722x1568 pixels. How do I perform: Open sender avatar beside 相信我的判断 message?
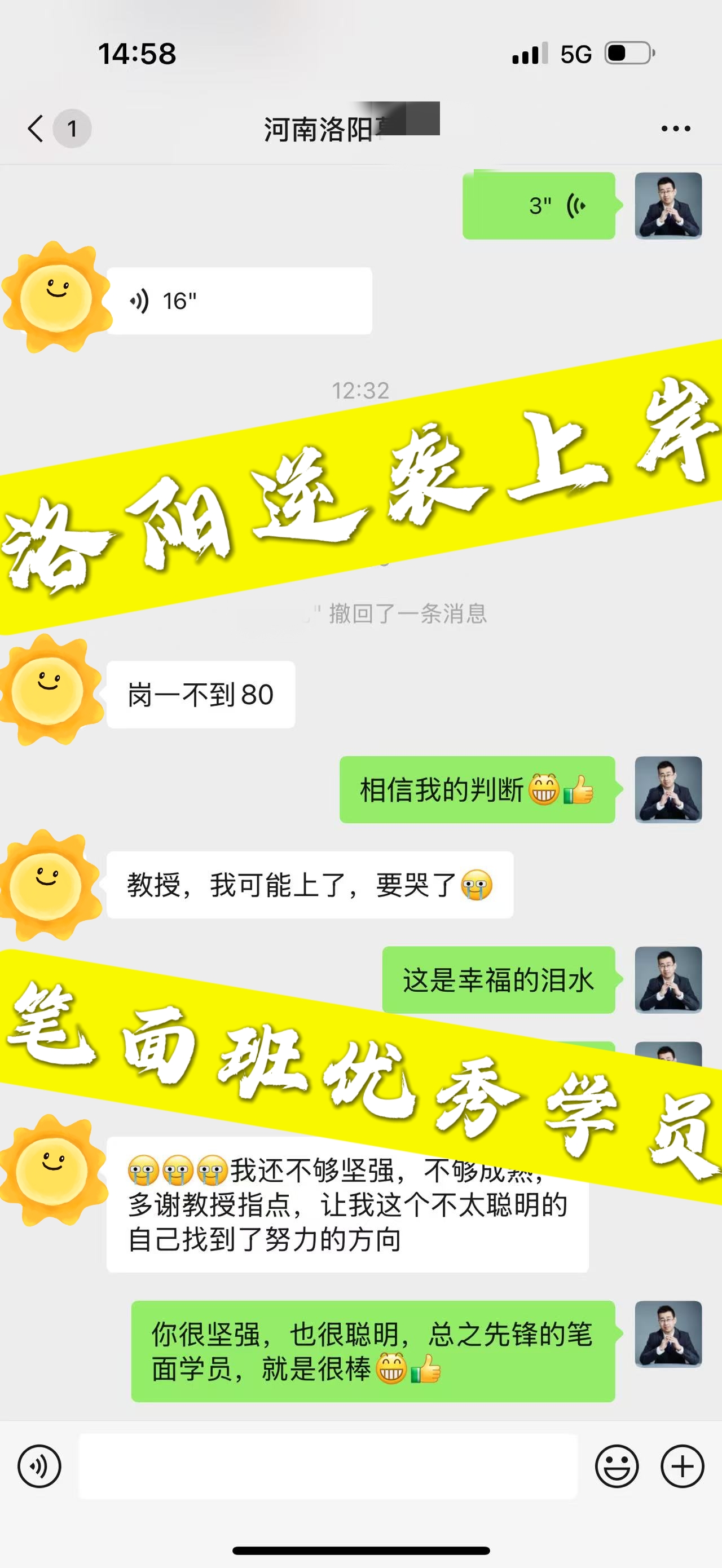[x=668, y=789]
